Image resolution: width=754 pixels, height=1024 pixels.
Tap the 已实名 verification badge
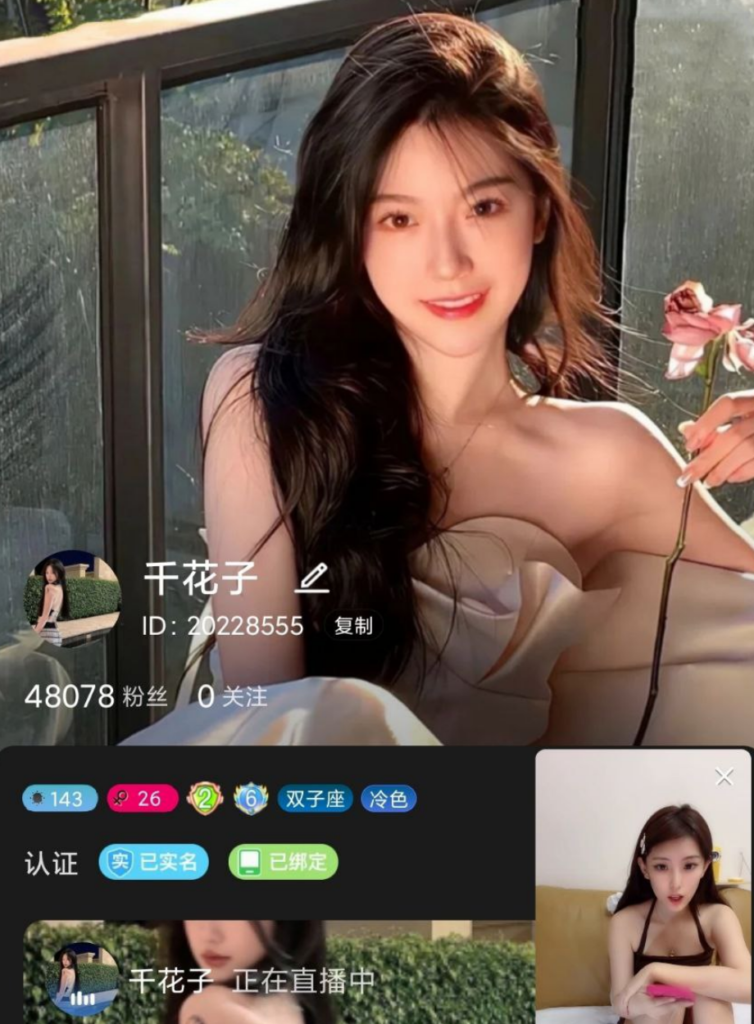(153, 862)
